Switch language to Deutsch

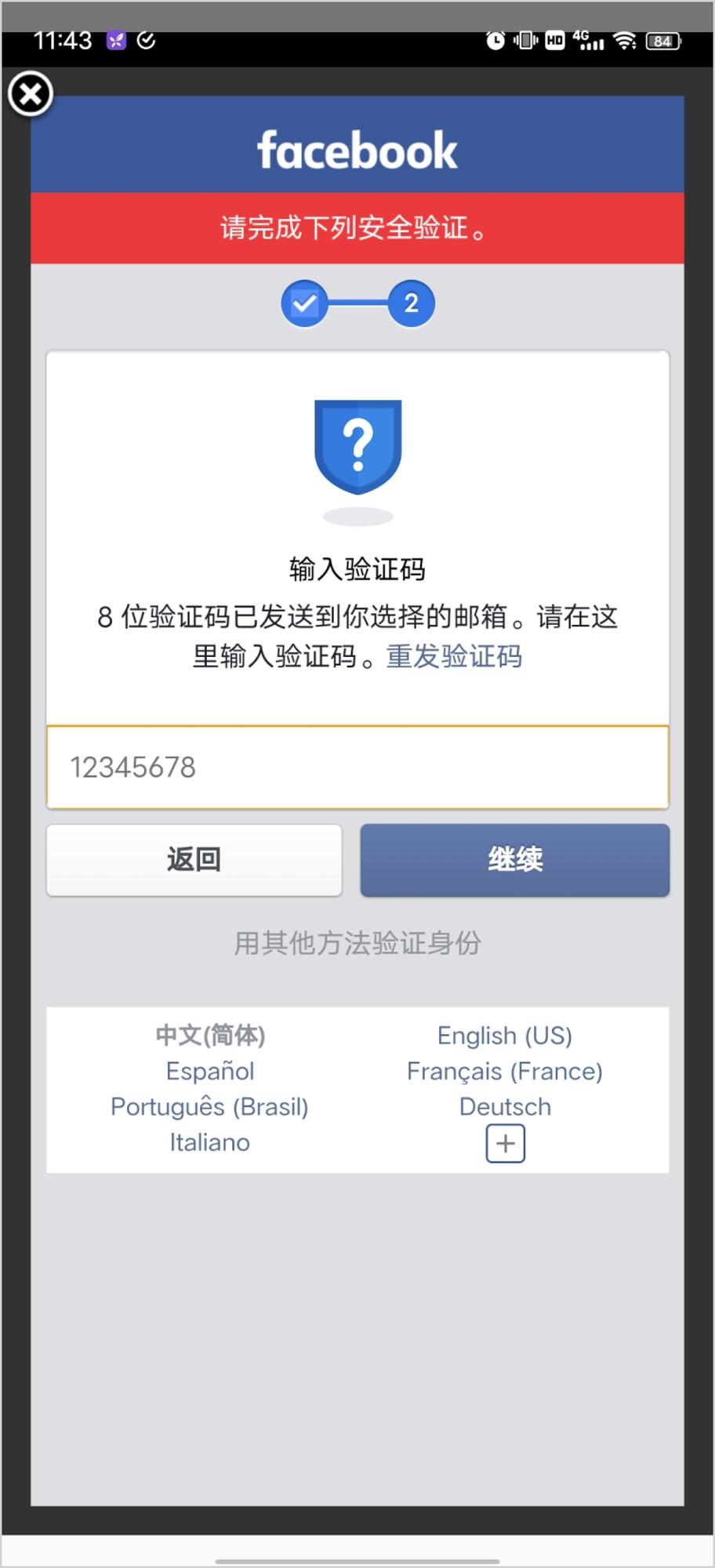(504, 1106)
